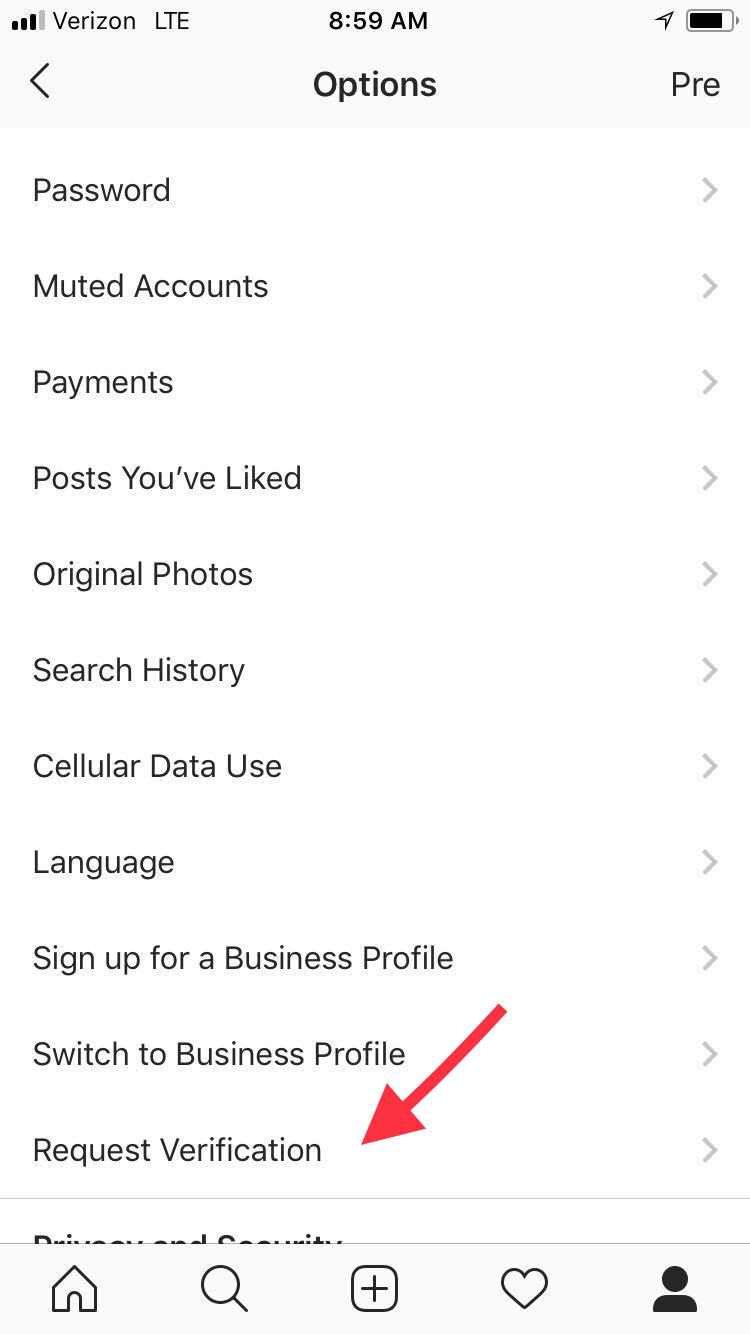
Task: Open the Payments row
Action: tap(374, 382)
